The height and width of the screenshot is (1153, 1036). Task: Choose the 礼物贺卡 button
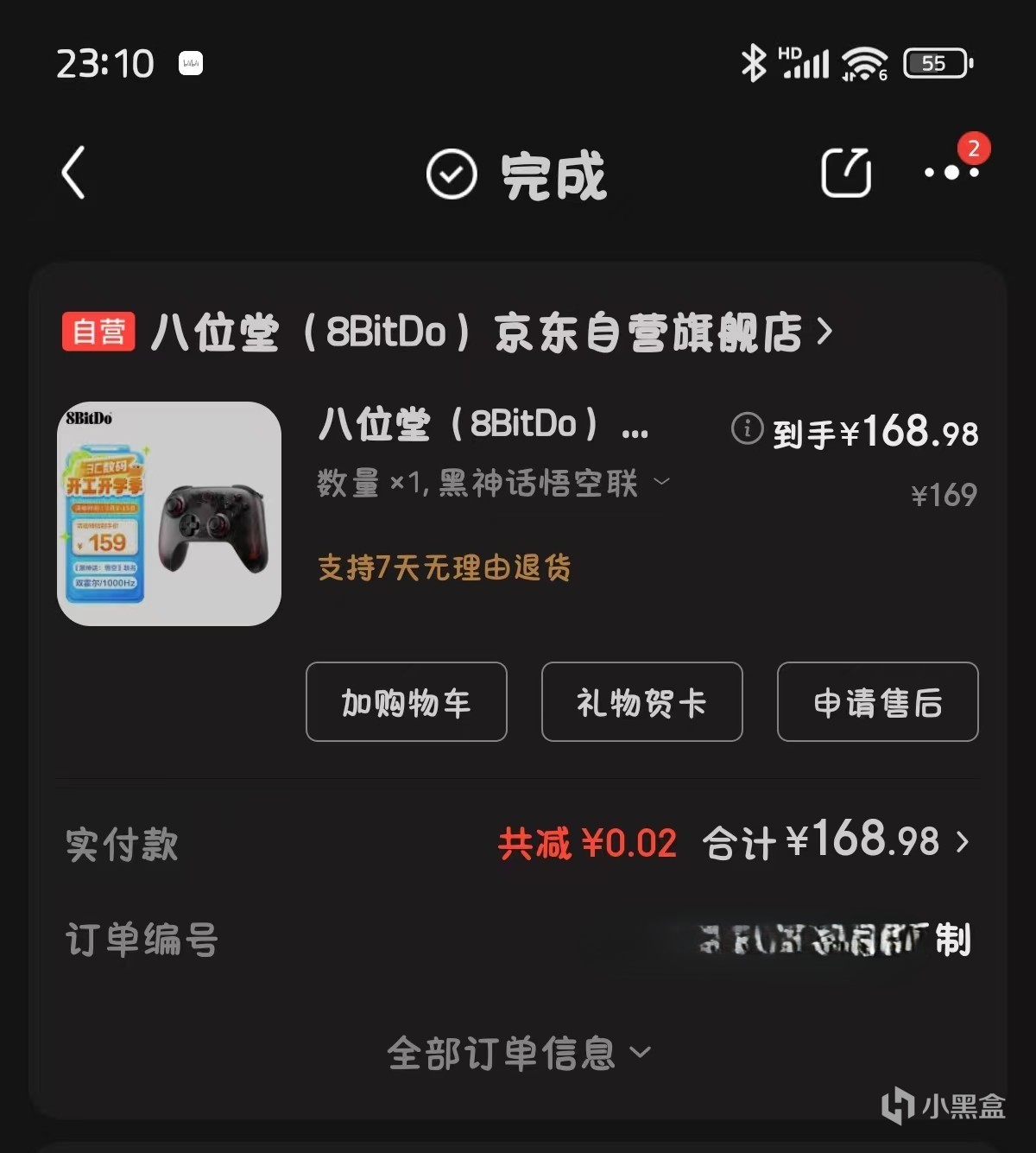(641, 702)
